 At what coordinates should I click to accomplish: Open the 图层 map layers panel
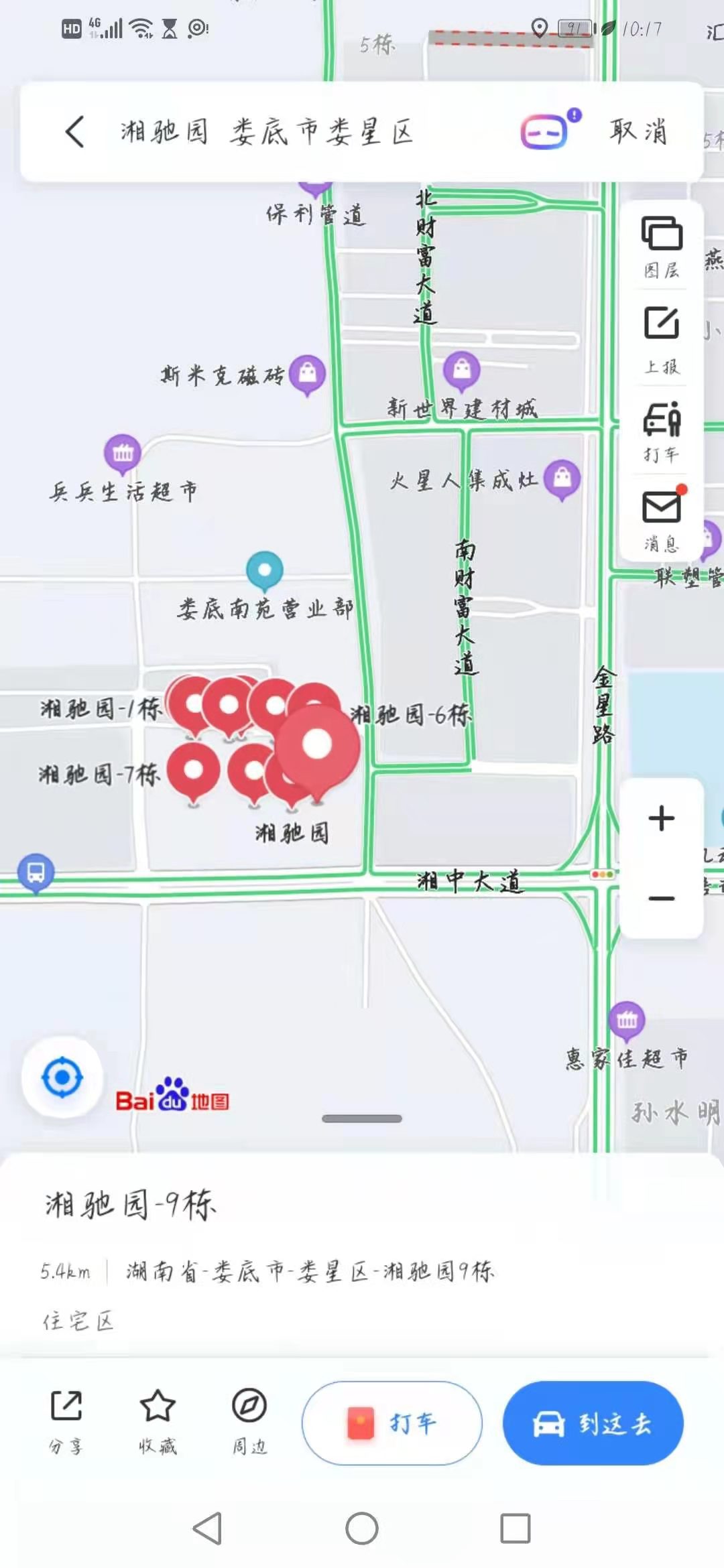pos(662,246)
